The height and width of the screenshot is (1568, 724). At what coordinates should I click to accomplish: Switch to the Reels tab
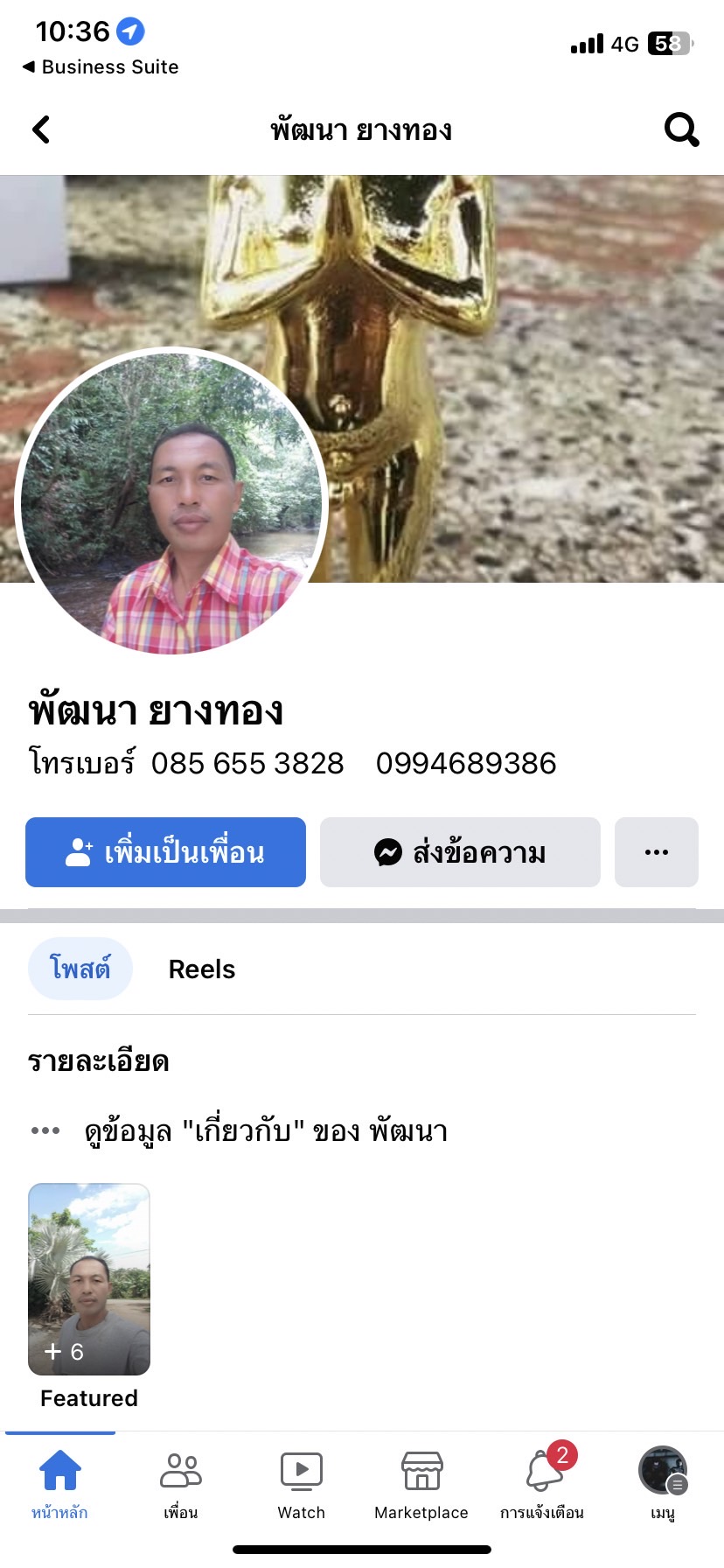click(201, 969)
